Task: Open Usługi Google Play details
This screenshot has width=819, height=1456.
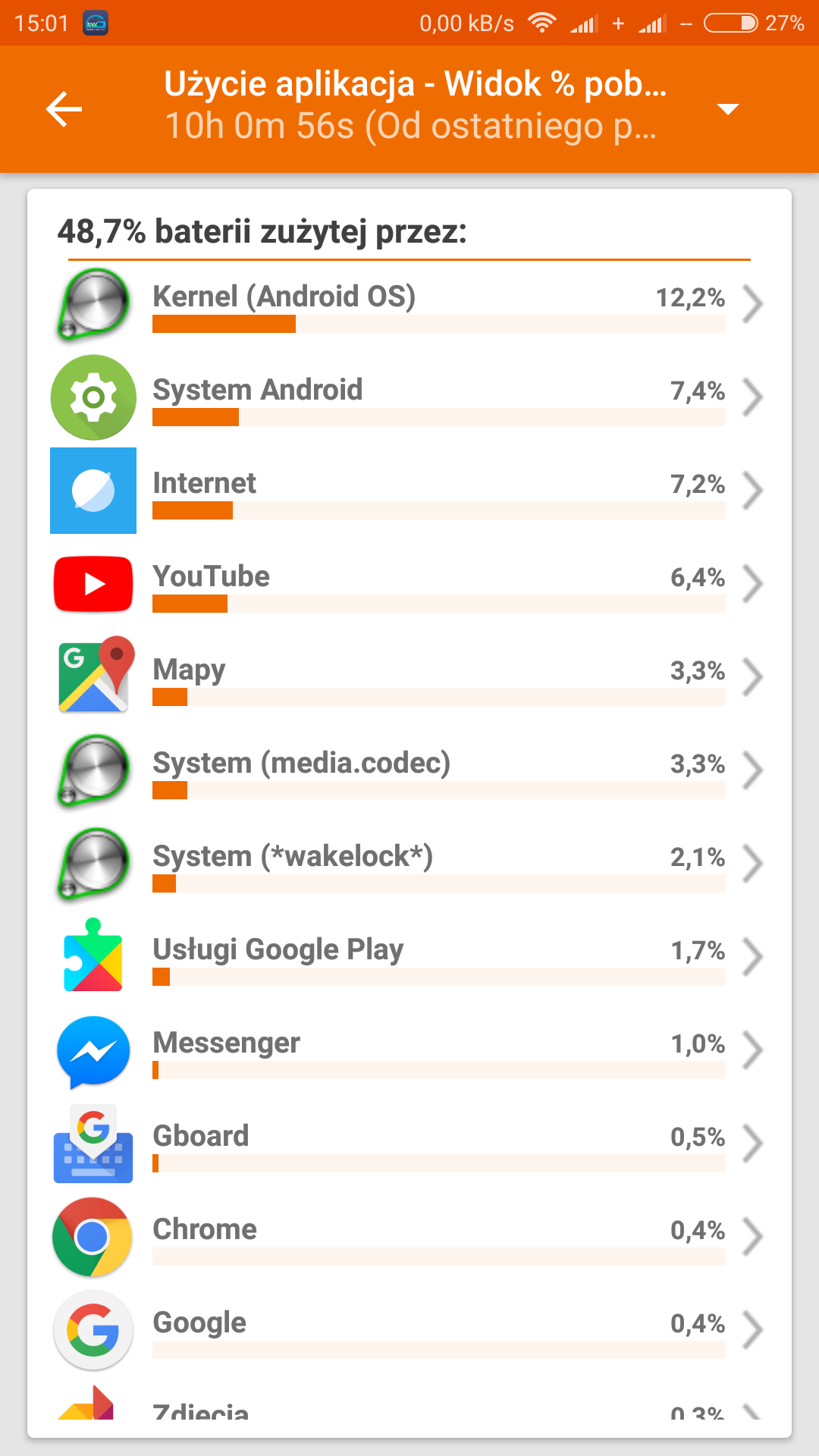Action: (409, 958)
